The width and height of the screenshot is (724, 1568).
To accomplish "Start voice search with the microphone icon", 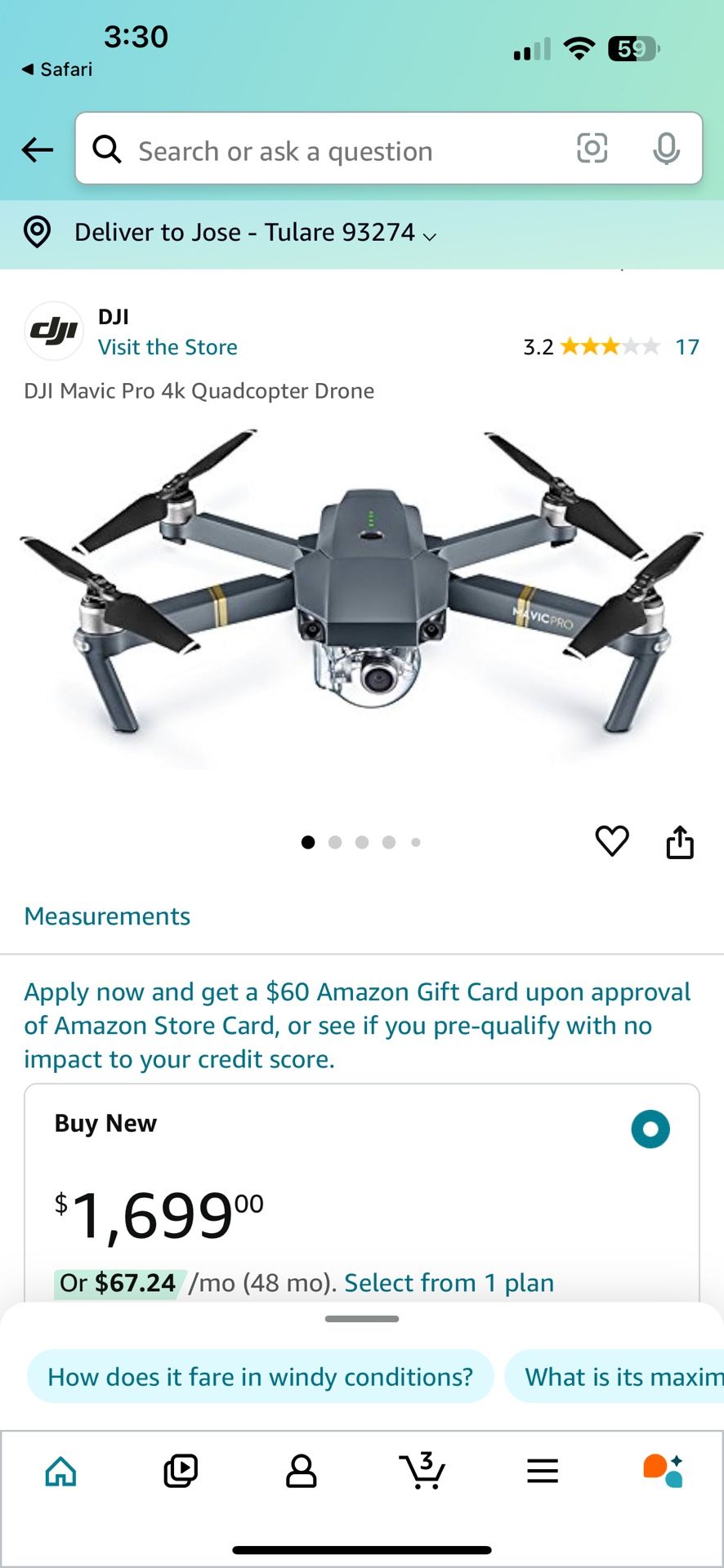I will tap(668, 149).
